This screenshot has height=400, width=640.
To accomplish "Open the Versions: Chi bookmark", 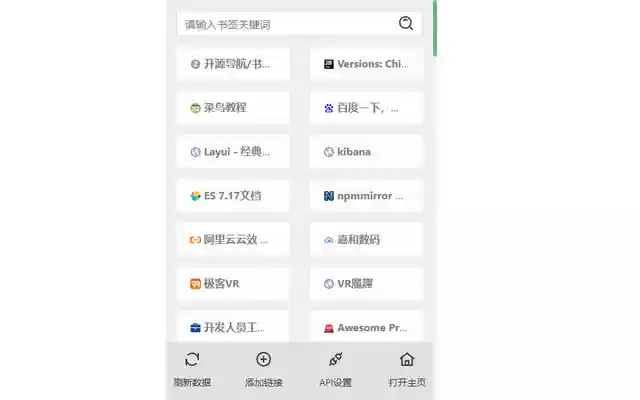I will coord(366,64).
